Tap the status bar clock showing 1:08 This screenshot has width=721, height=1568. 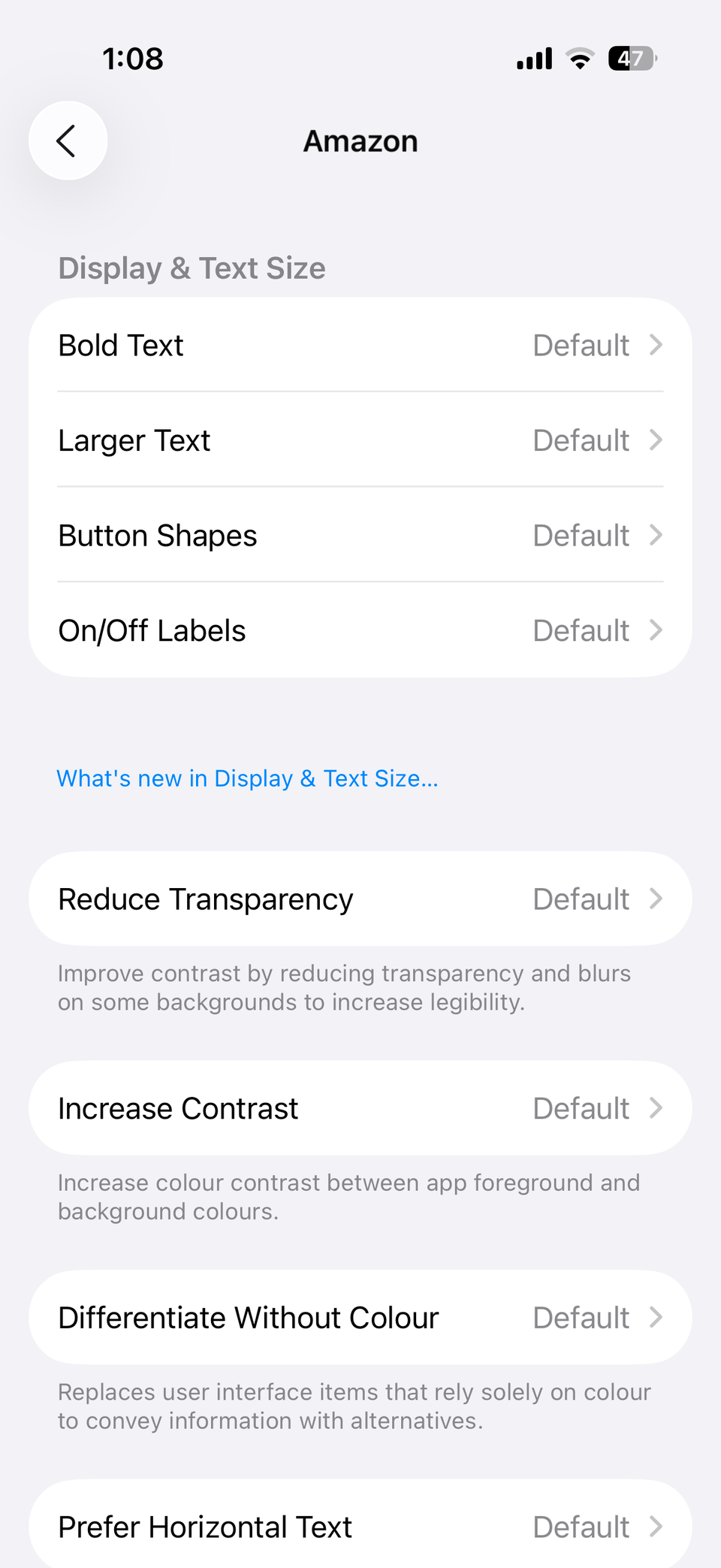[x=132, y=58]
